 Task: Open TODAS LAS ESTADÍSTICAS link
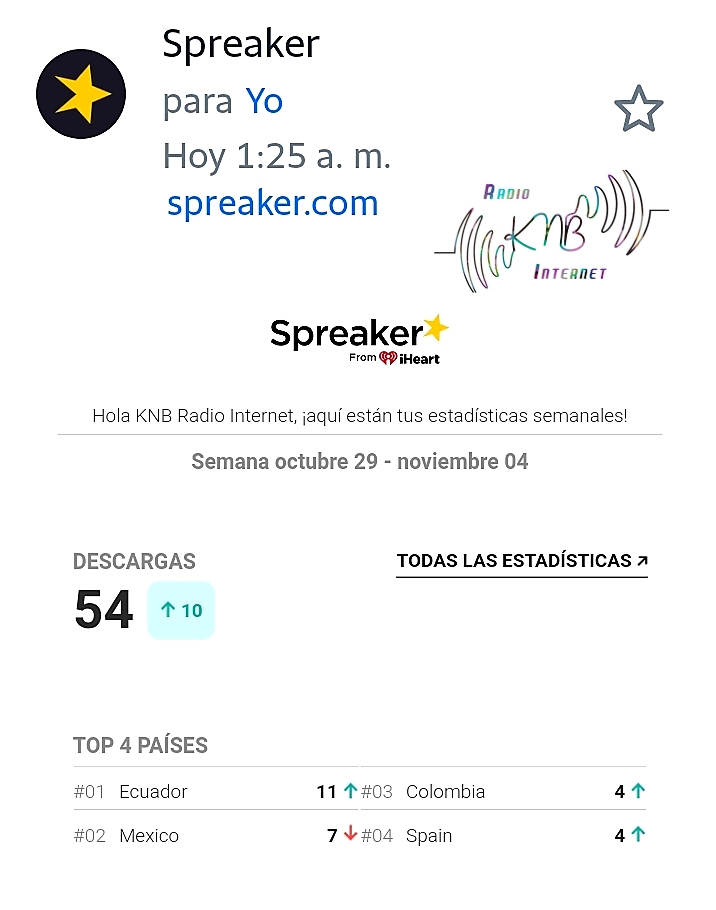coord(521,561)
